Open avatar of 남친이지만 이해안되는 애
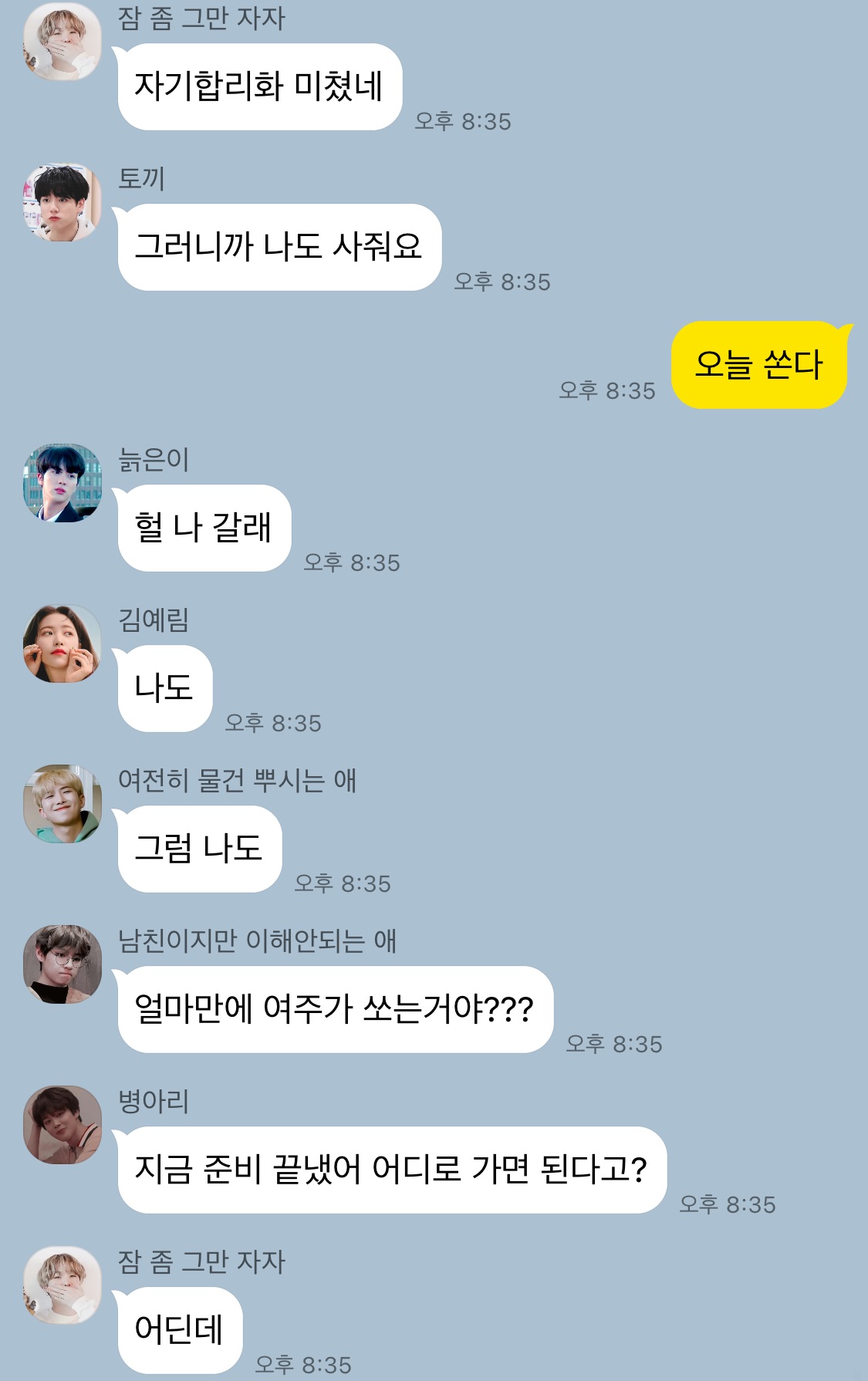This screenshot has height=1381, width=868. pyautogui.click(x=62, y=964)
